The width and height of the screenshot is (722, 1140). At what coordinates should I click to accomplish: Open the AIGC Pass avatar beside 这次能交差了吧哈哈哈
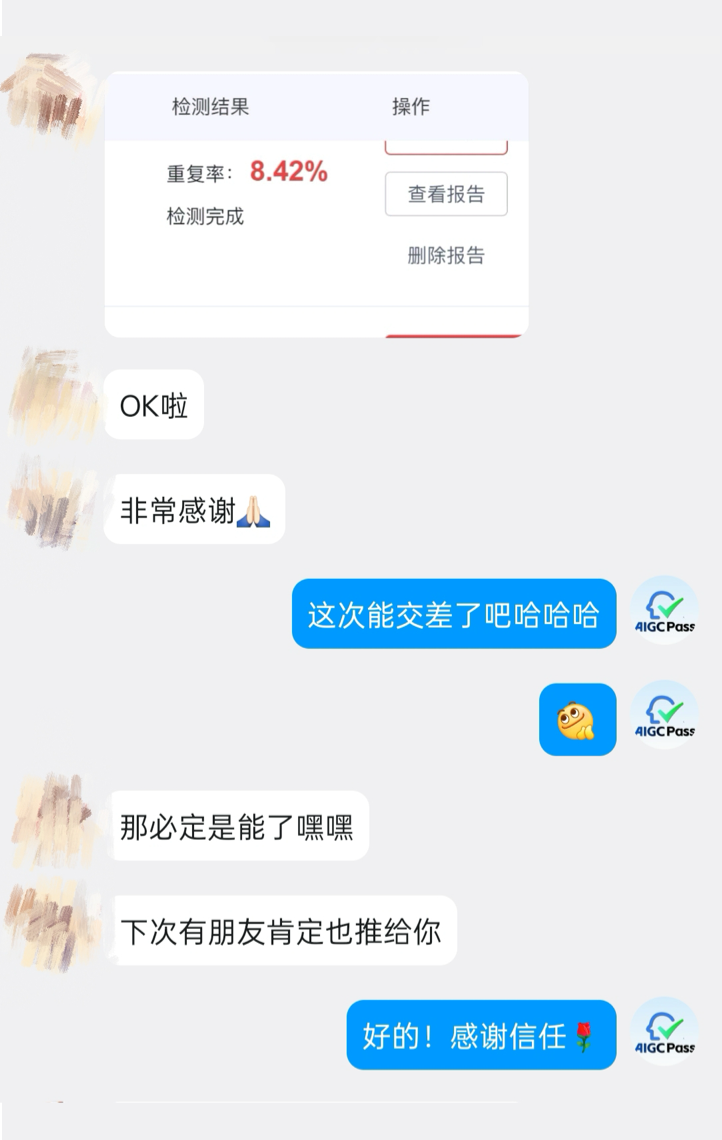click(665, 611)
